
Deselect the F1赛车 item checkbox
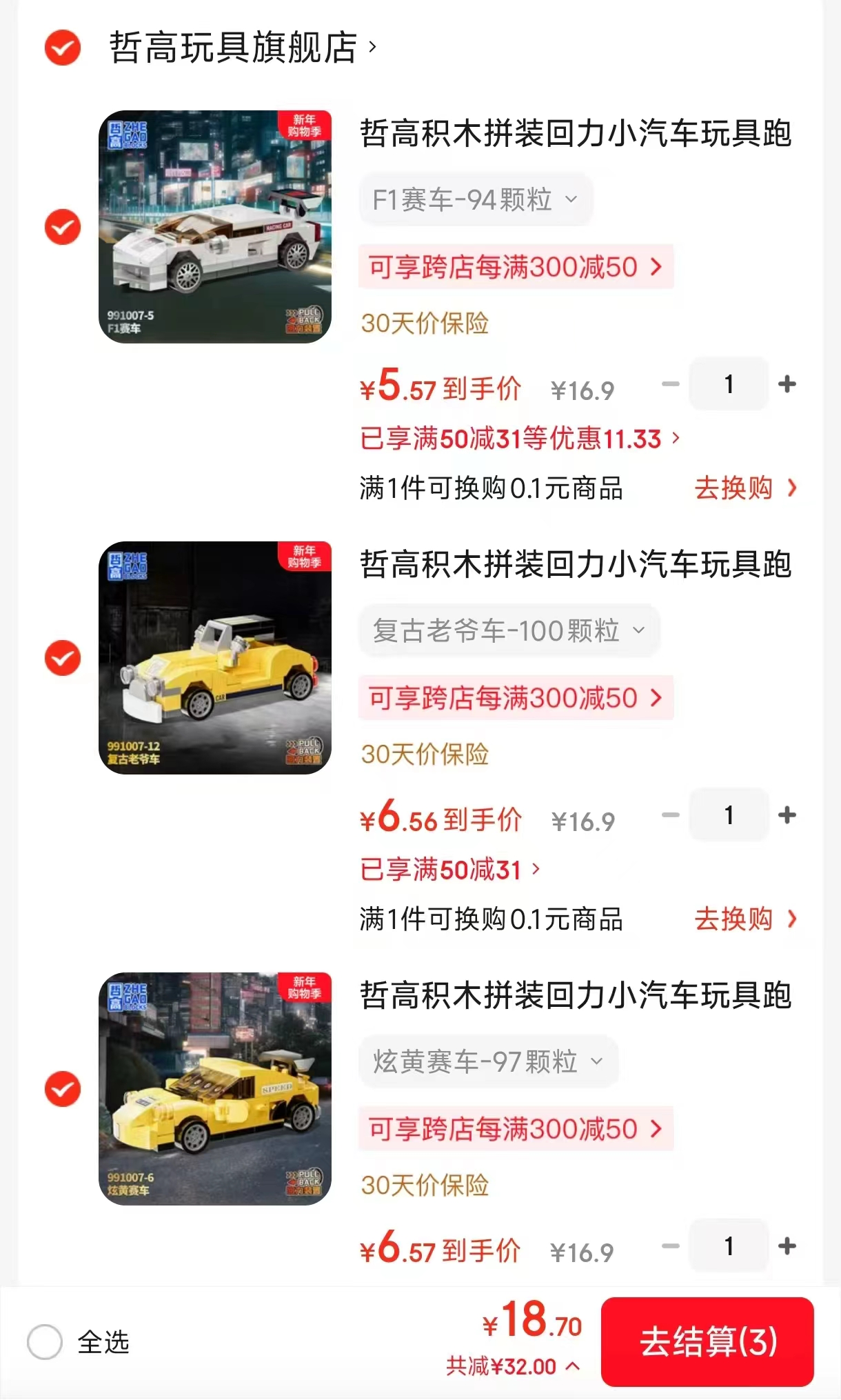pos(63,227)
